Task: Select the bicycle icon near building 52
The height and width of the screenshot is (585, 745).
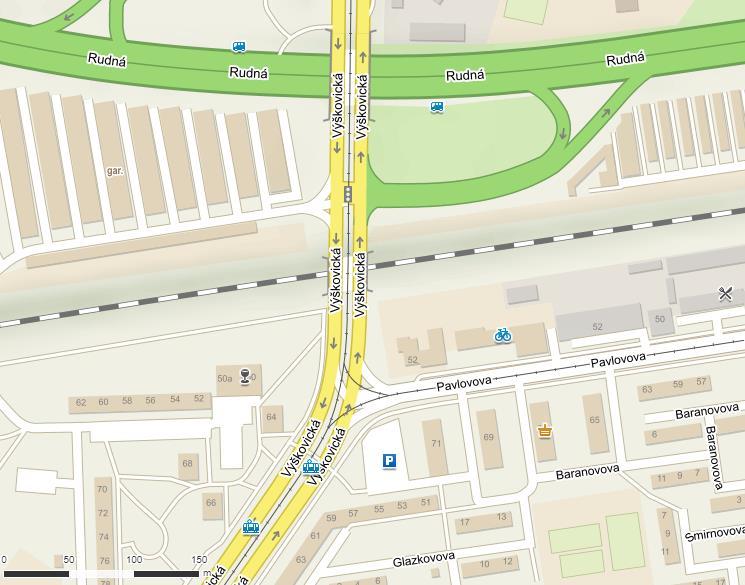Action: pos(503,335)
